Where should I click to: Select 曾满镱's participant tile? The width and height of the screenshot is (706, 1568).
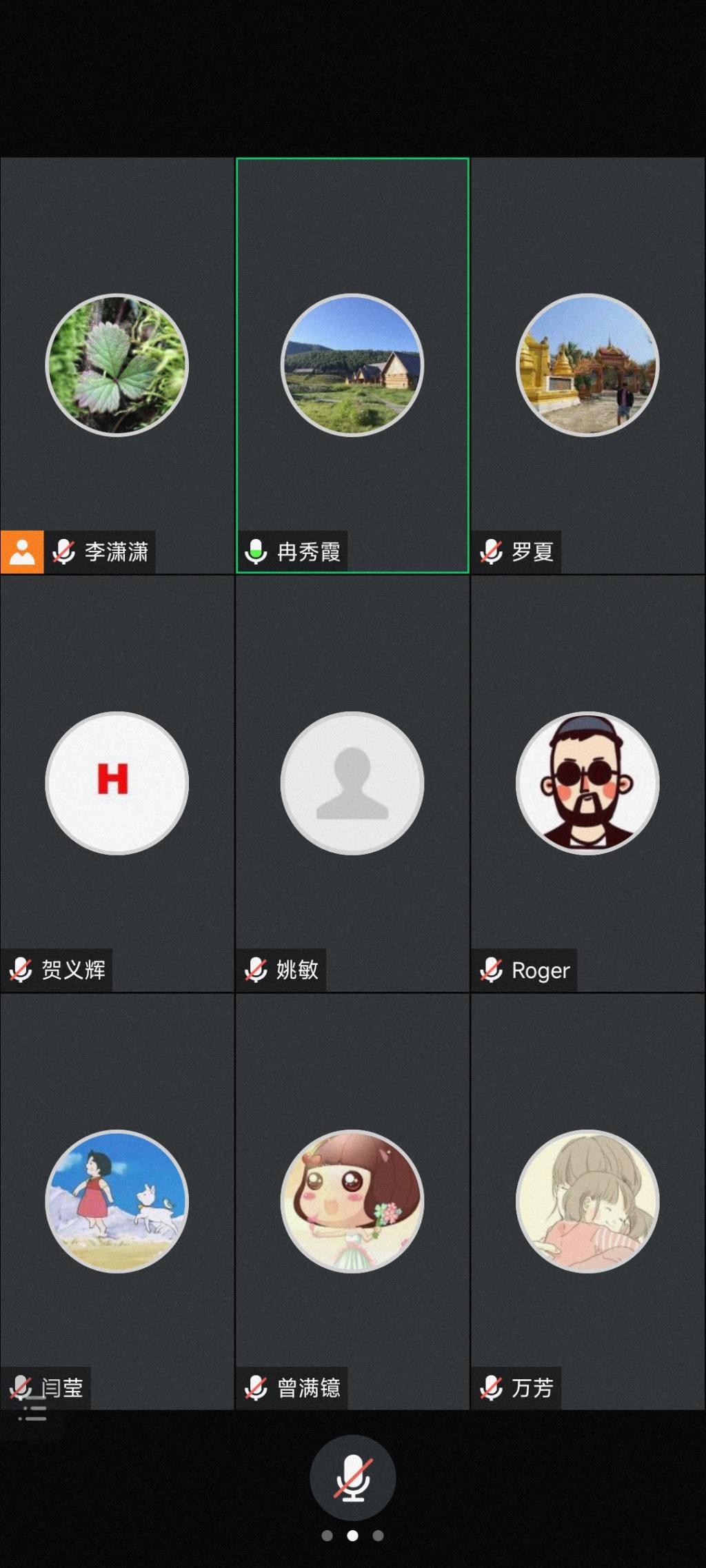(352, 1201)
